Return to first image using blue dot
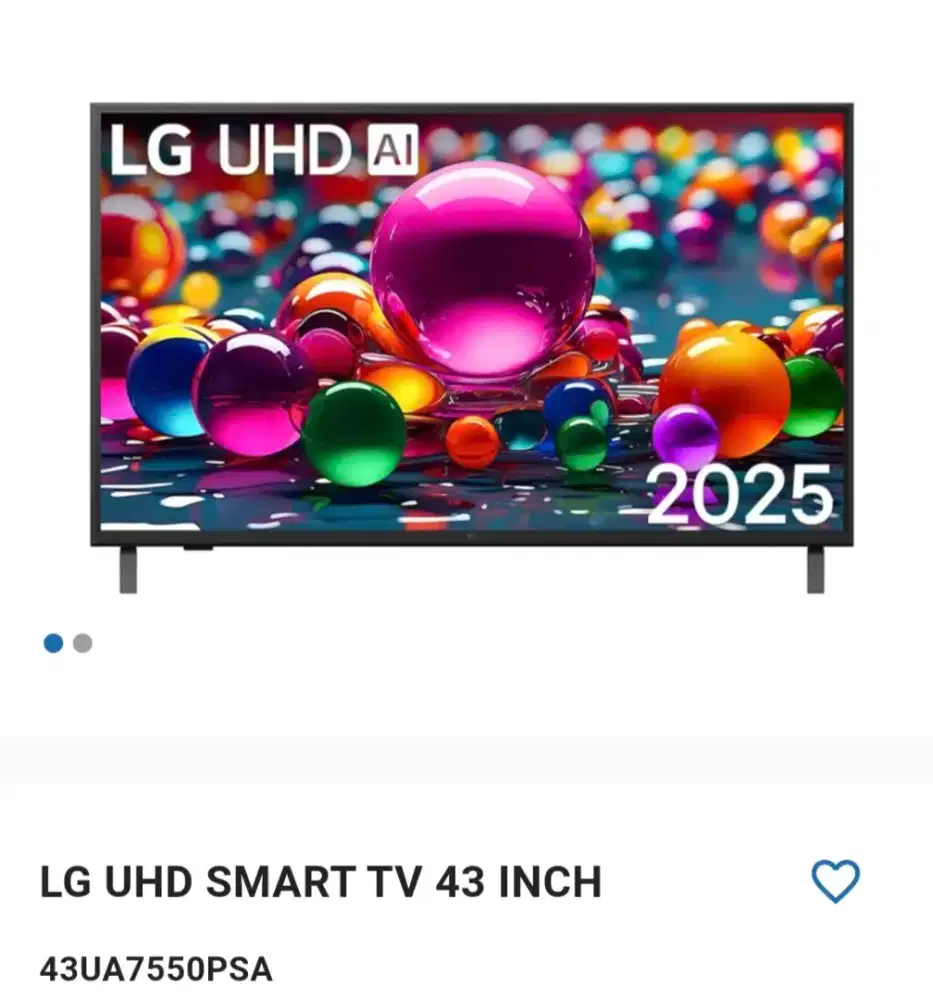 point(55,640)
